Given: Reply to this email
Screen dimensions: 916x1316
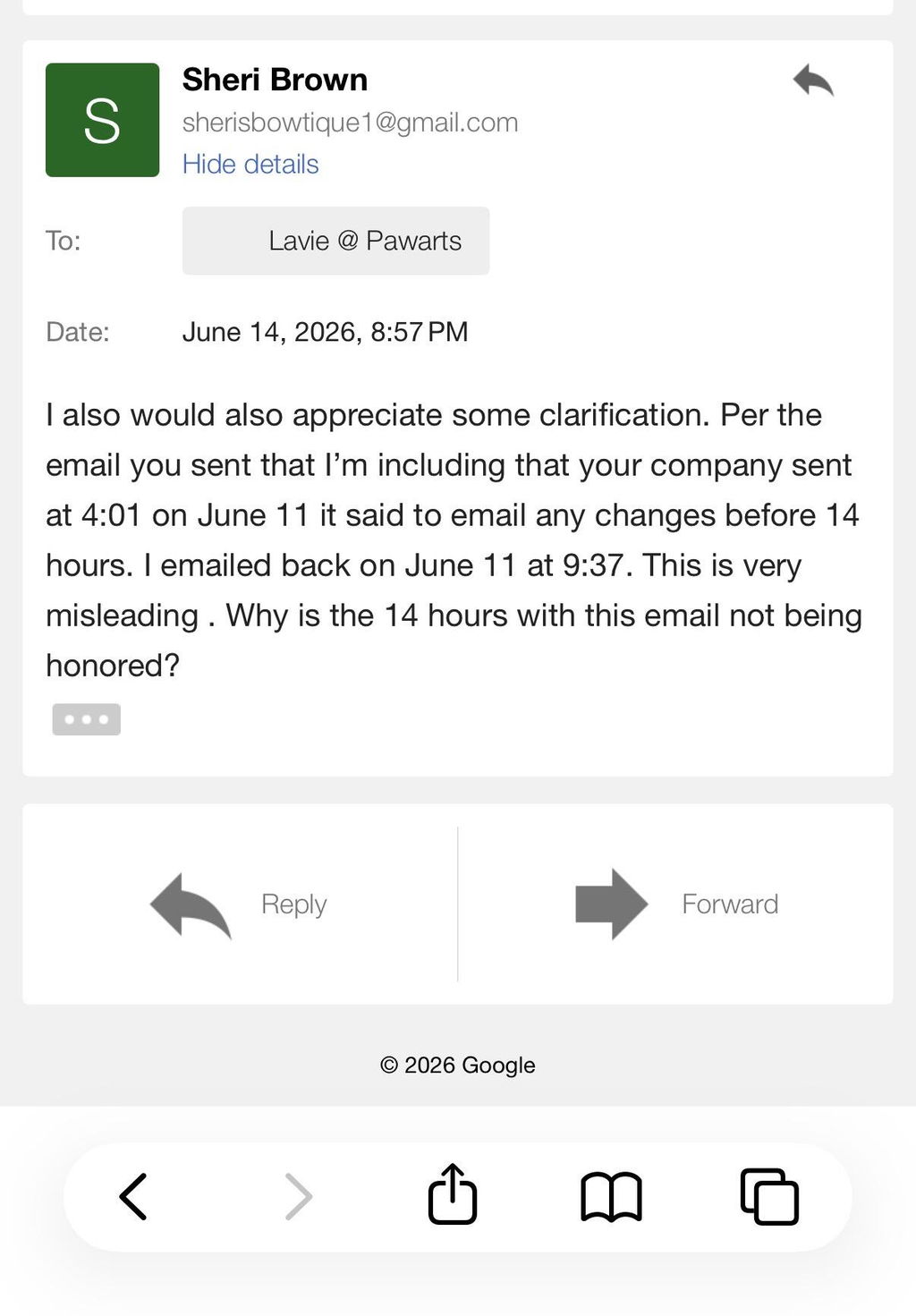Looking at the screenshot, I should coord(240,904).
